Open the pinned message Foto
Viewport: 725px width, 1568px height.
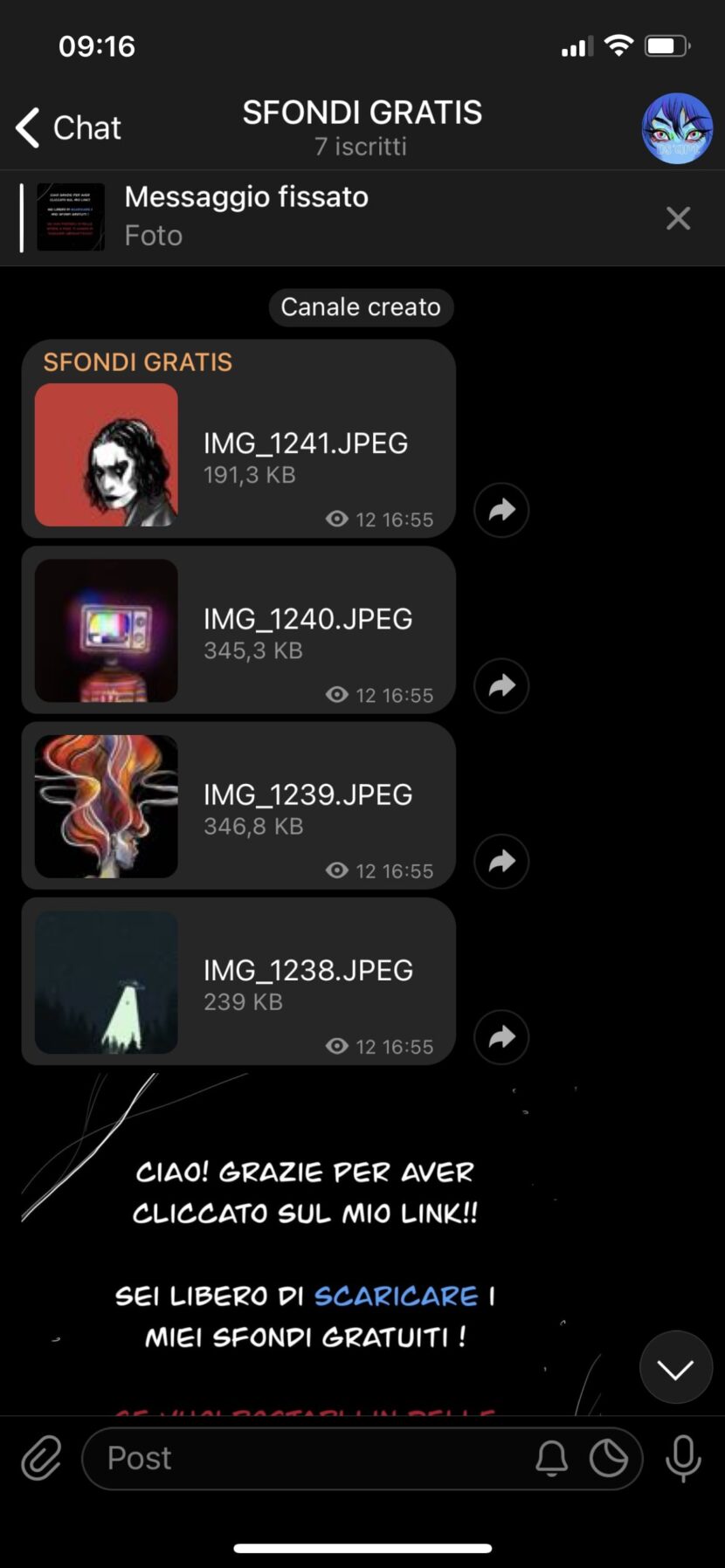pyautogui.click(x=245, y=216)
